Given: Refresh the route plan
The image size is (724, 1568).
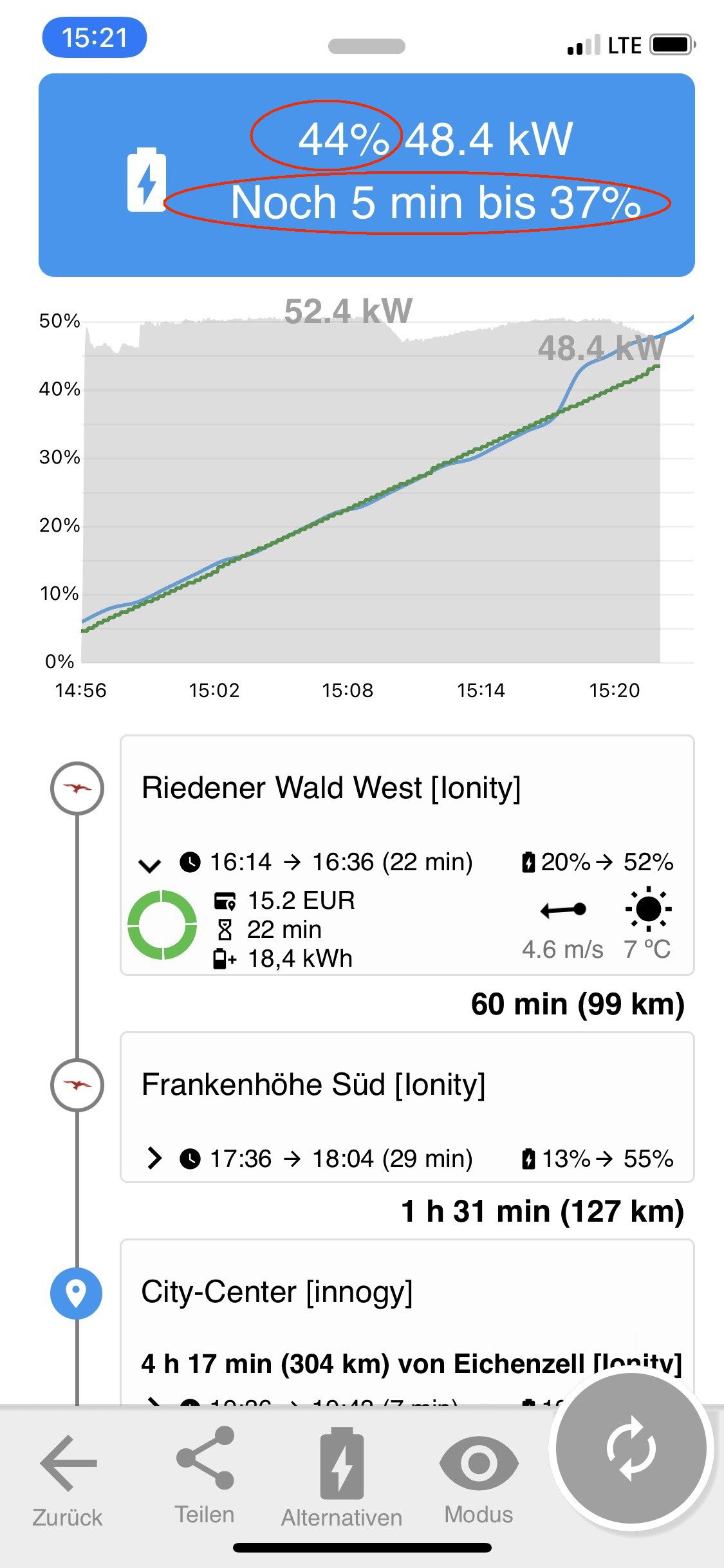Looking at the screenshot, I should tap(631, 1448).
